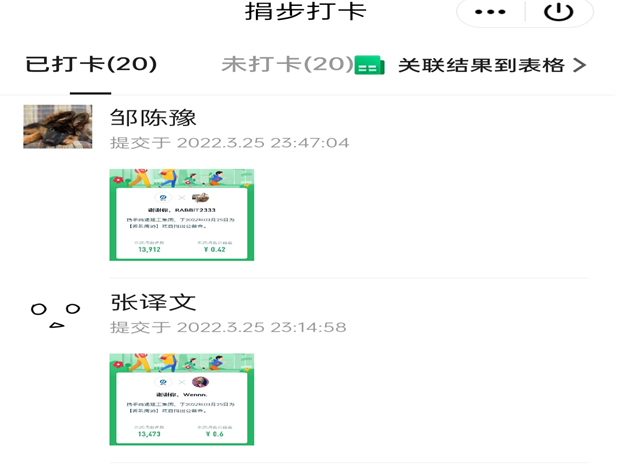
Task: Open the mini program overflow menu
Action: 490,12
